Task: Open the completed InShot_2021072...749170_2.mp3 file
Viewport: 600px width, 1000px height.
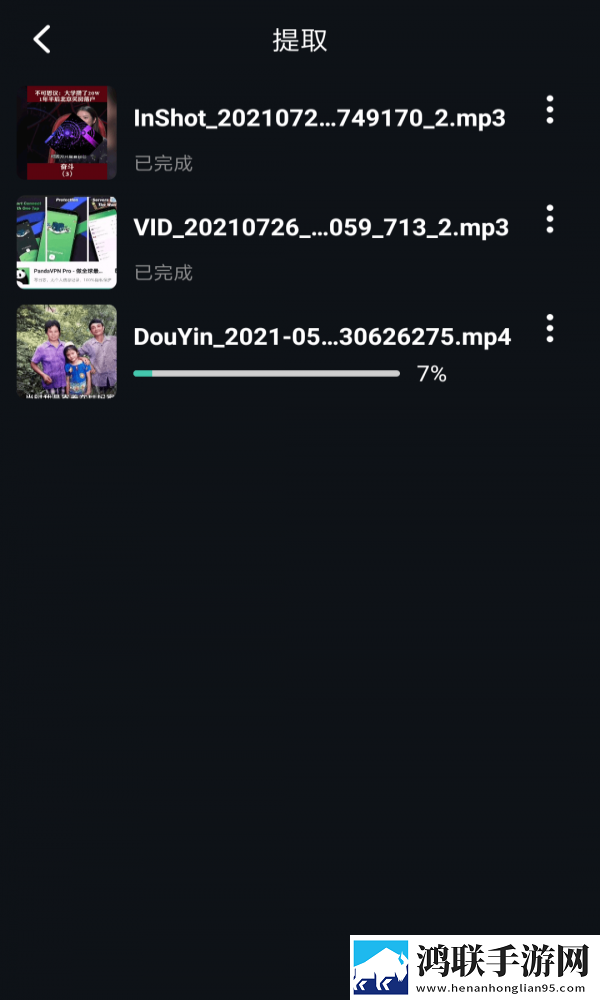Action: point(300,133)
